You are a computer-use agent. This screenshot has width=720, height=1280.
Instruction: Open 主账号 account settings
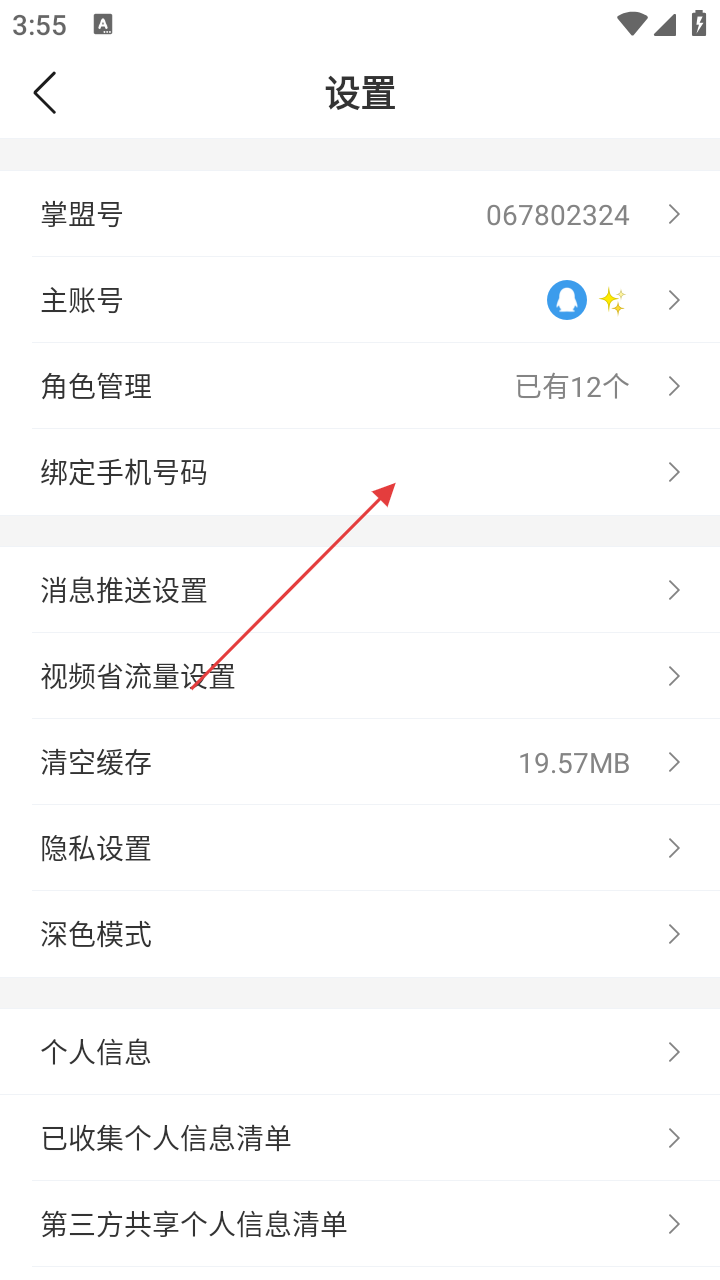pos(360,300)
